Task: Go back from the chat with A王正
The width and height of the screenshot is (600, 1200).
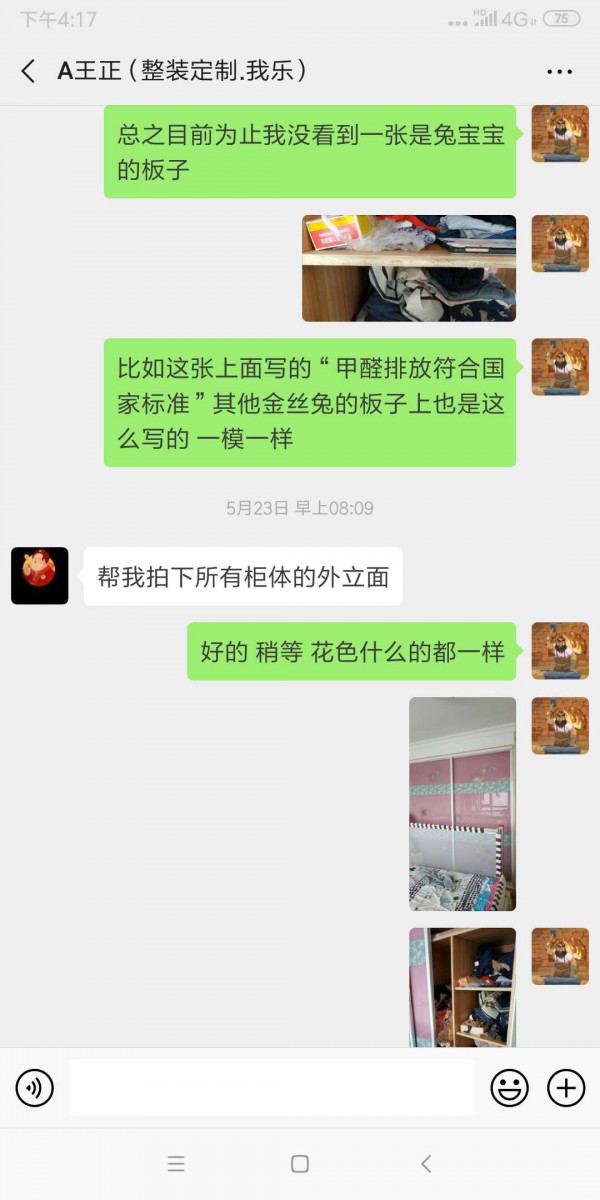Action: pos(28,71)
